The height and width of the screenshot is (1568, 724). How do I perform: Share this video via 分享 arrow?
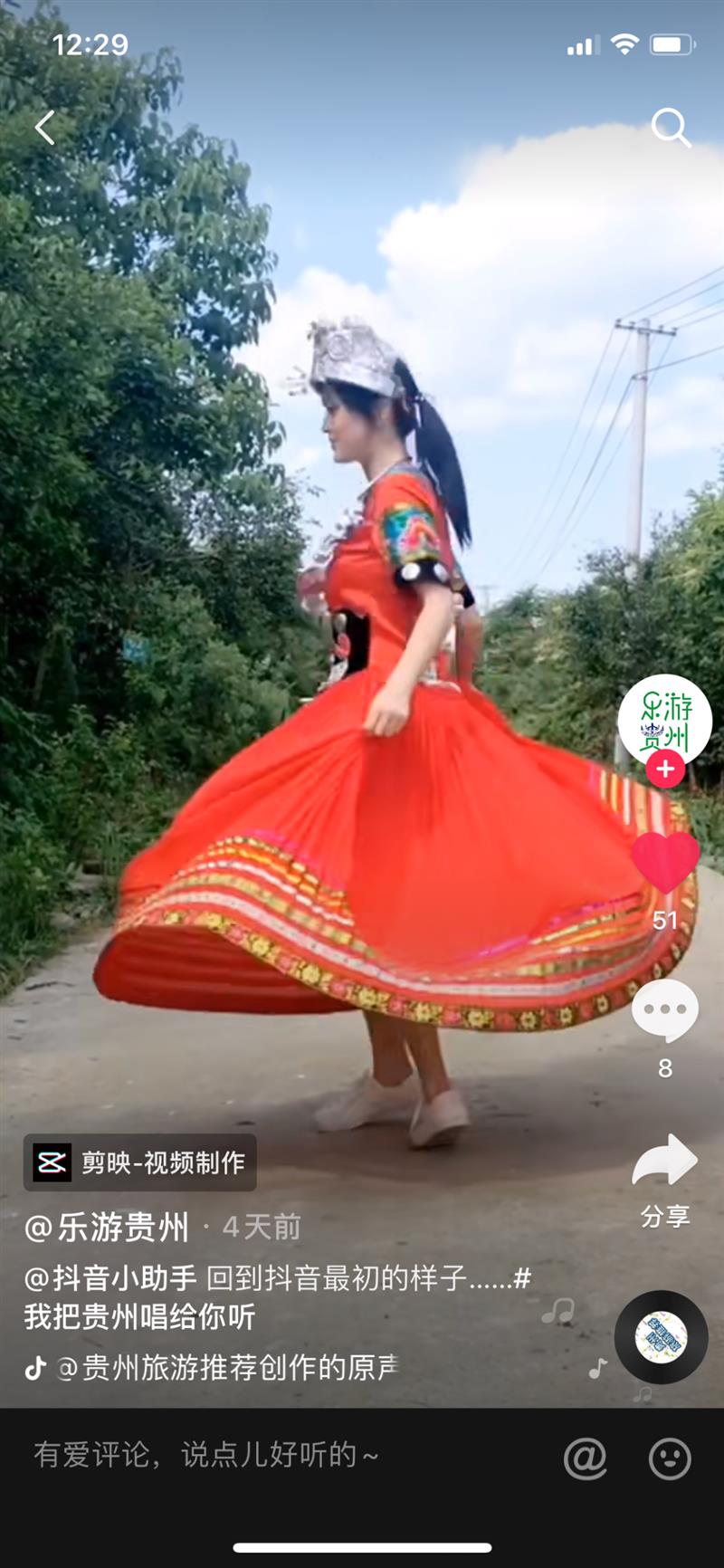point(665,1161)
